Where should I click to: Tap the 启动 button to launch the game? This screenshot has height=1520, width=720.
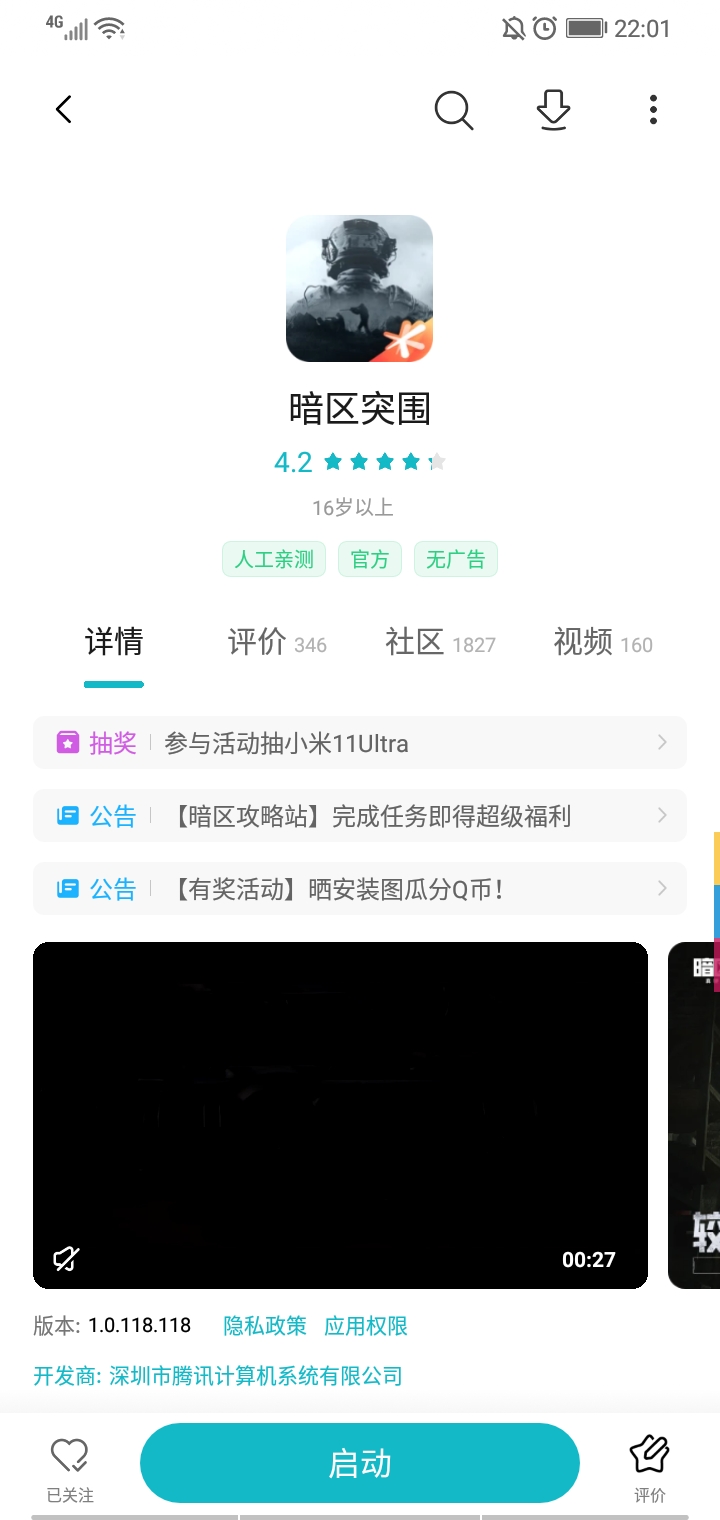(x=360, y=1464)
